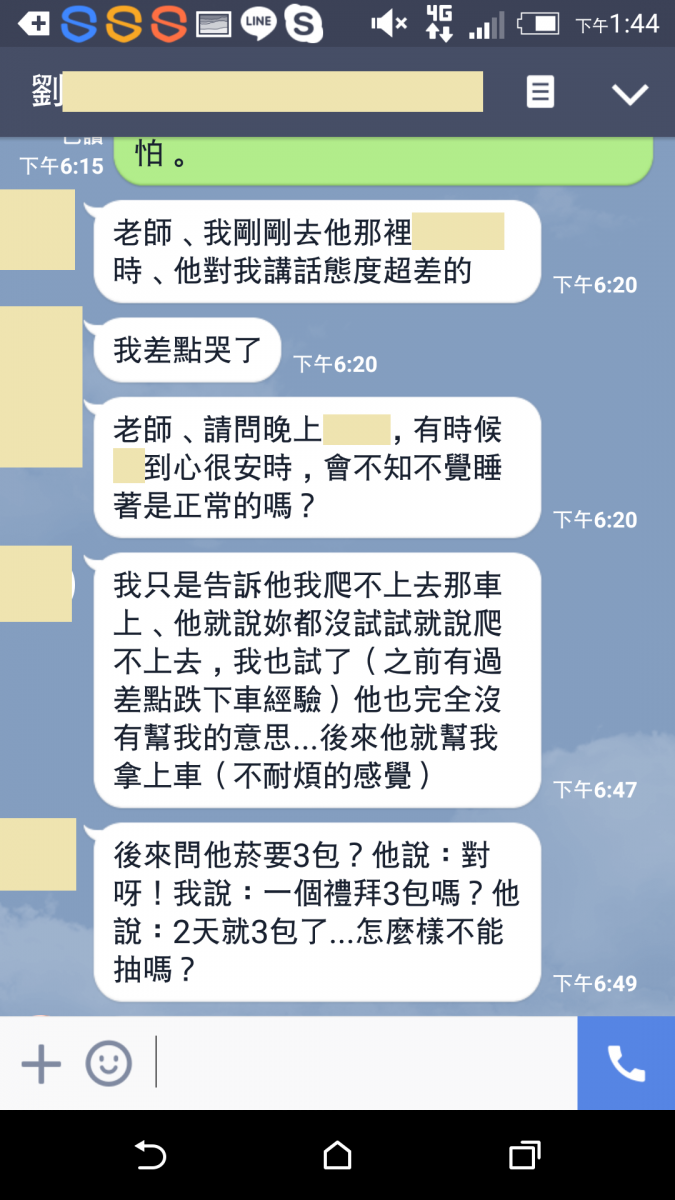The image size is (675, 1200).
Task: Go back with the system back button
Action: pos(150,1156)
